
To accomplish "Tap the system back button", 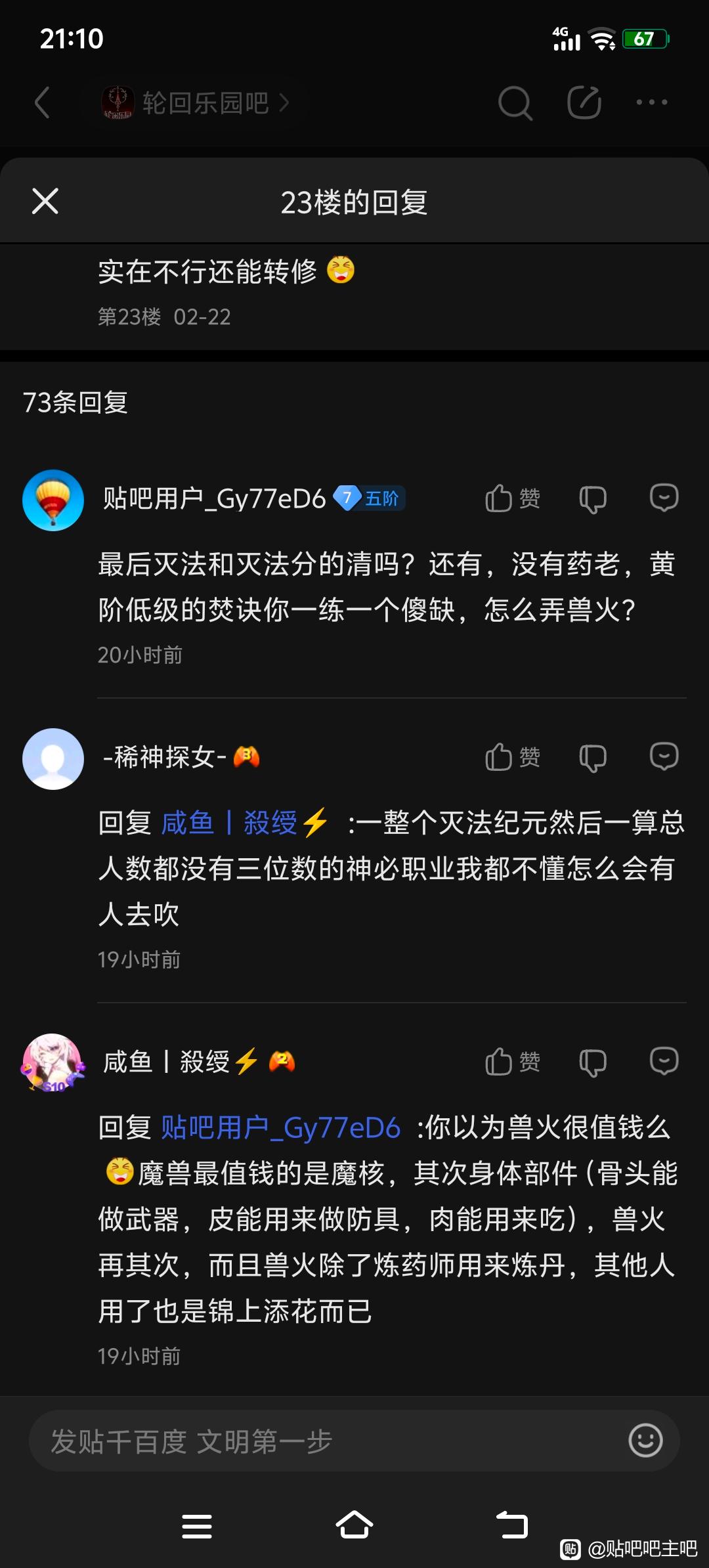I will (511, 1525).
